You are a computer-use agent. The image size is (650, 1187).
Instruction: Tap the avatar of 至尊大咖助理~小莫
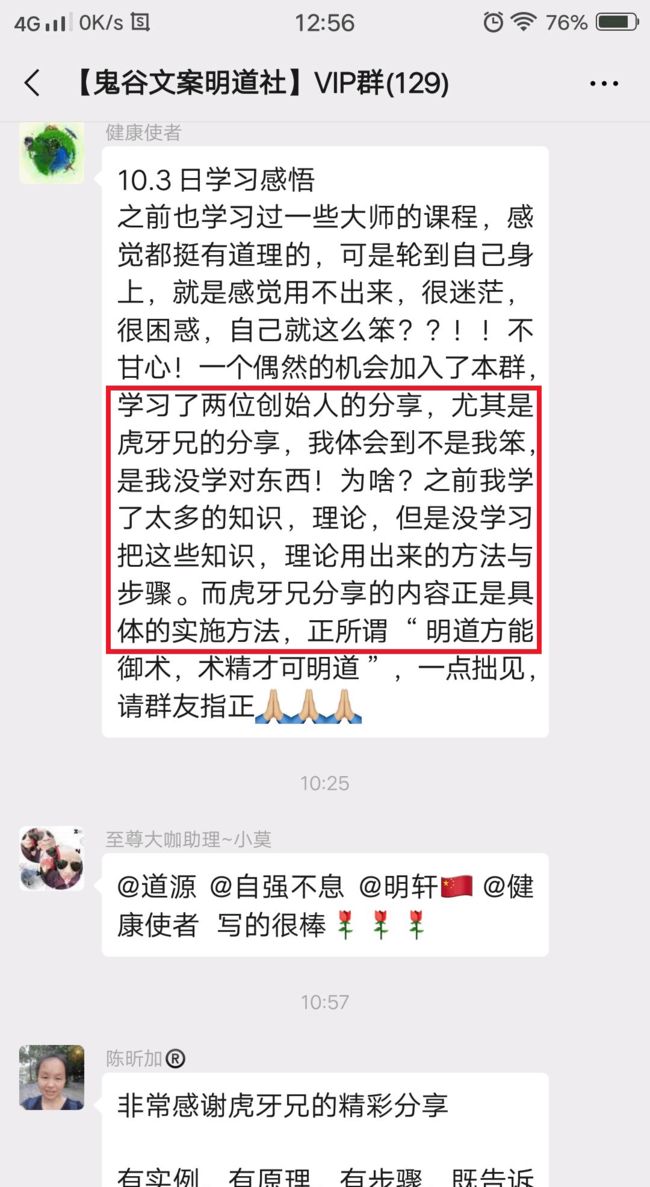coord(51,858)
